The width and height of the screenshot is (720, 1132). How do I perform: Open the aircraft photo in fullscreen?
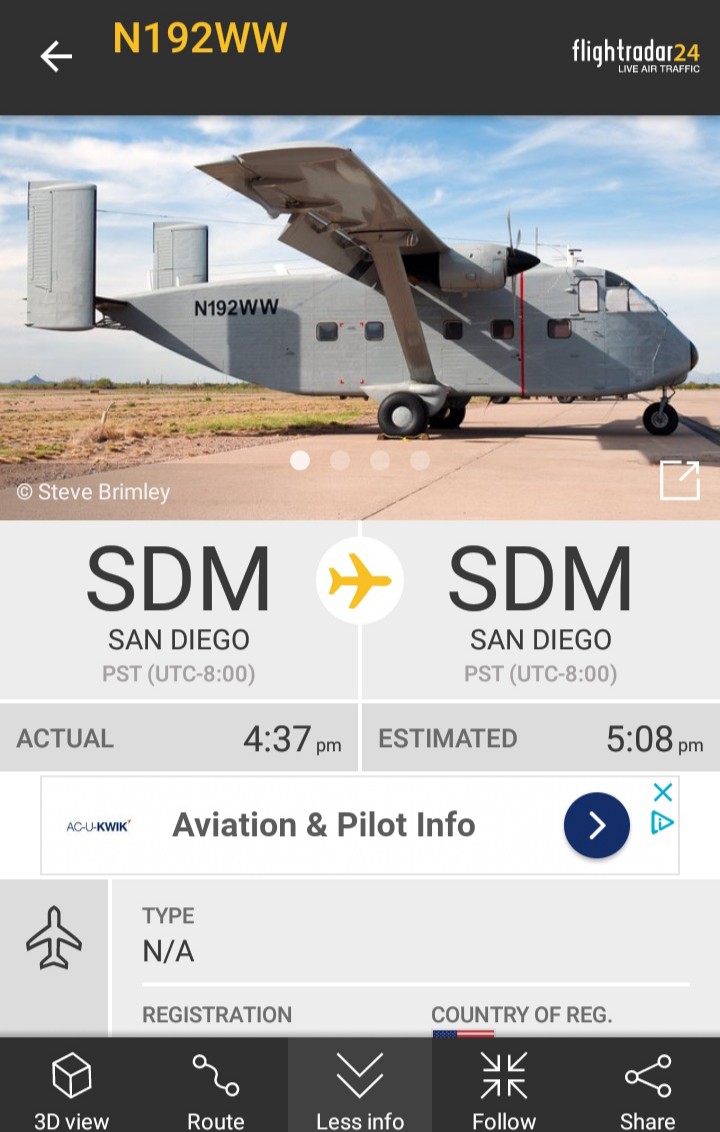tap(679, 480)
